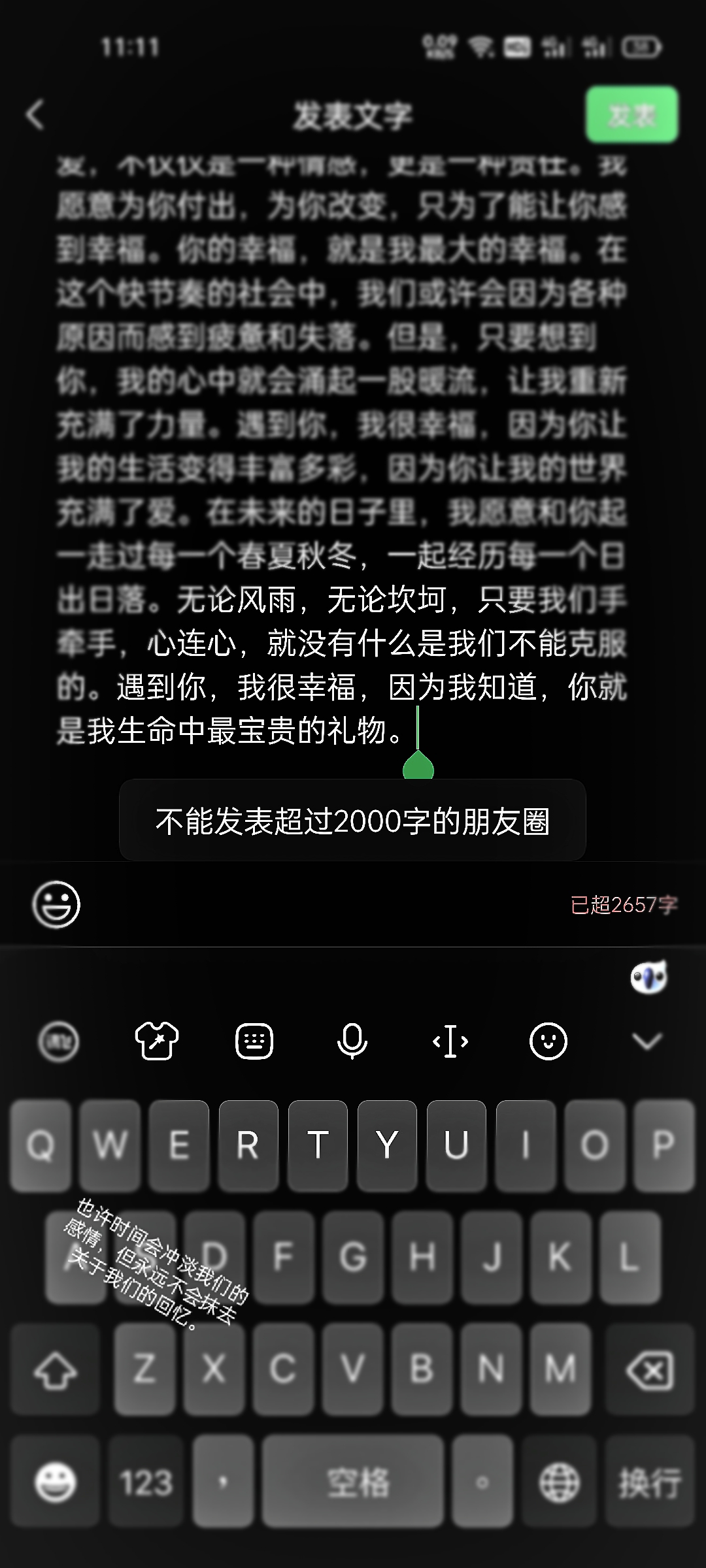Open the emoji picker above the keyboard
706x1568 pixels.
tap(56, 904)
